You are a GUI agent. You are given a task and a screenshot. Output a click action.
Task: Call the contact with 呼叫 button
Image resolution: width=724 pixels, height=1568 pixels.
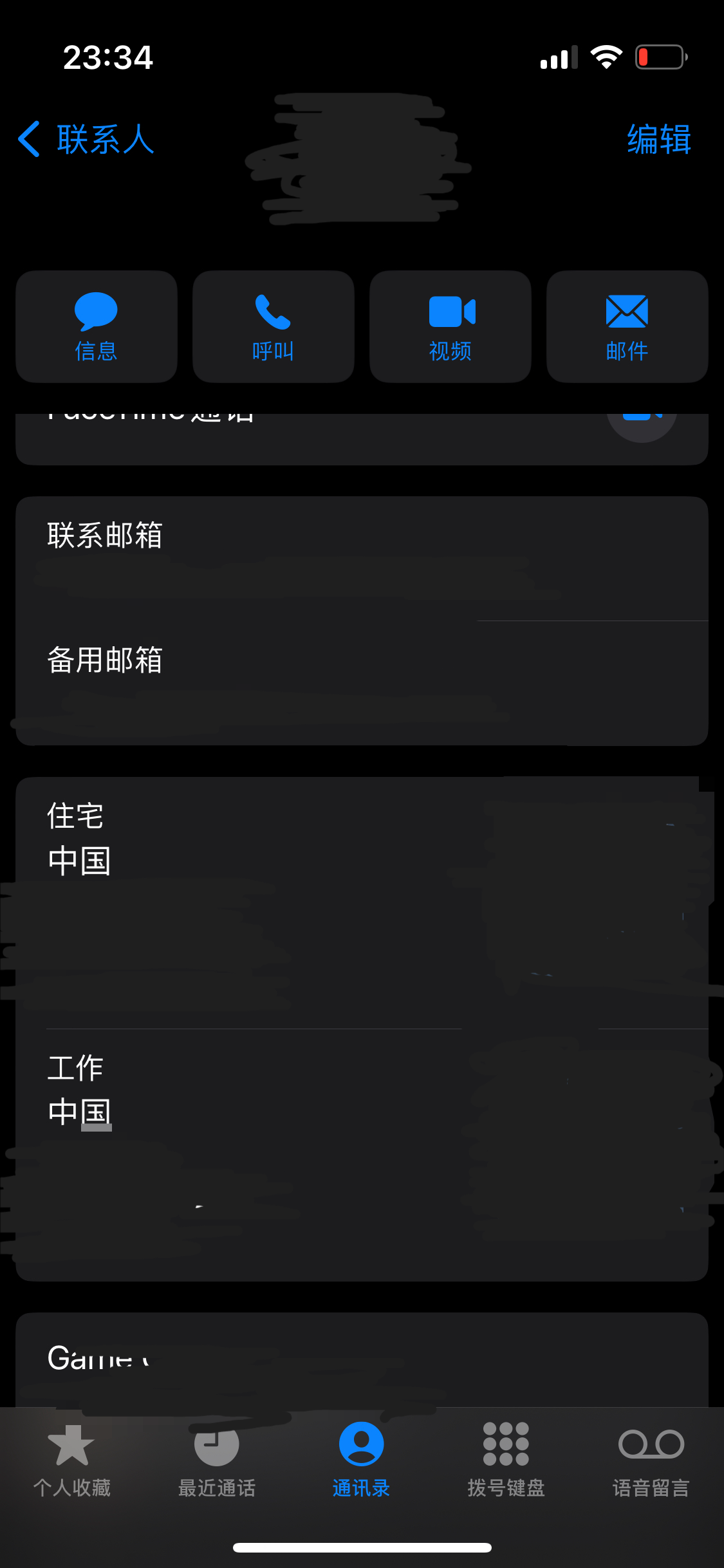point(274,327)
